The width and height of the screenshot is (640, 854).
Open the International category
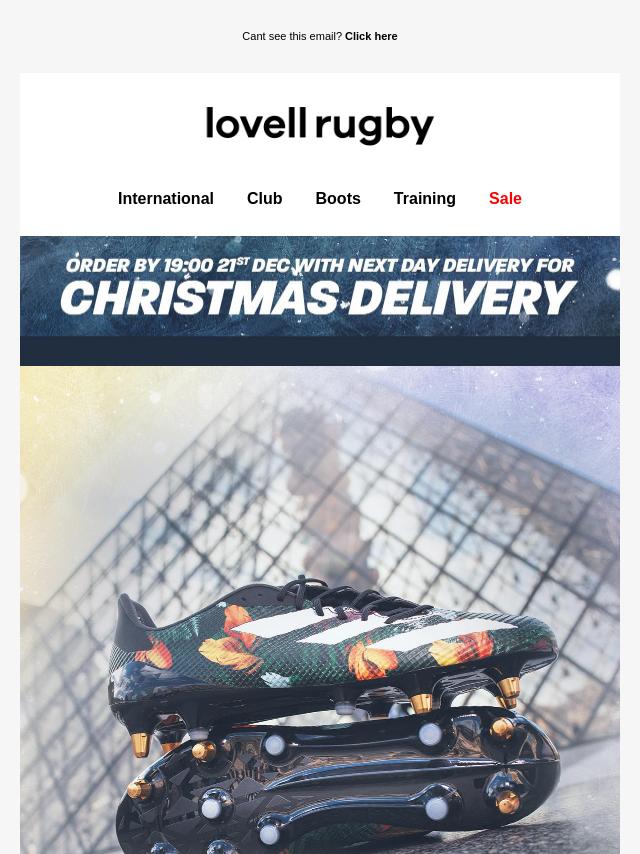pyautogui.click(x=165, y=199)
